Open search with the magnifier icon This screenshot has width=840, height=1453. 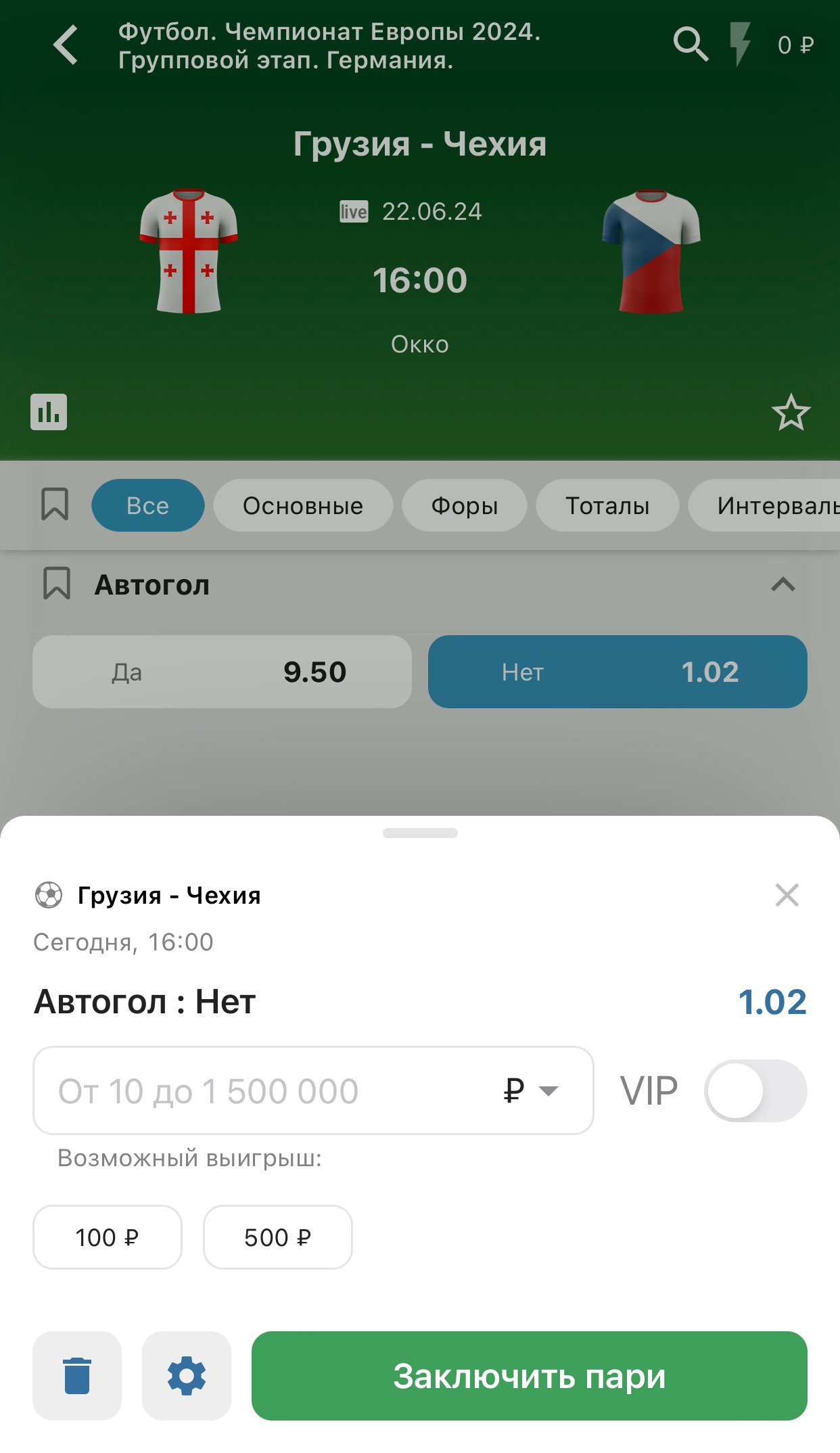tap(690, 45)
